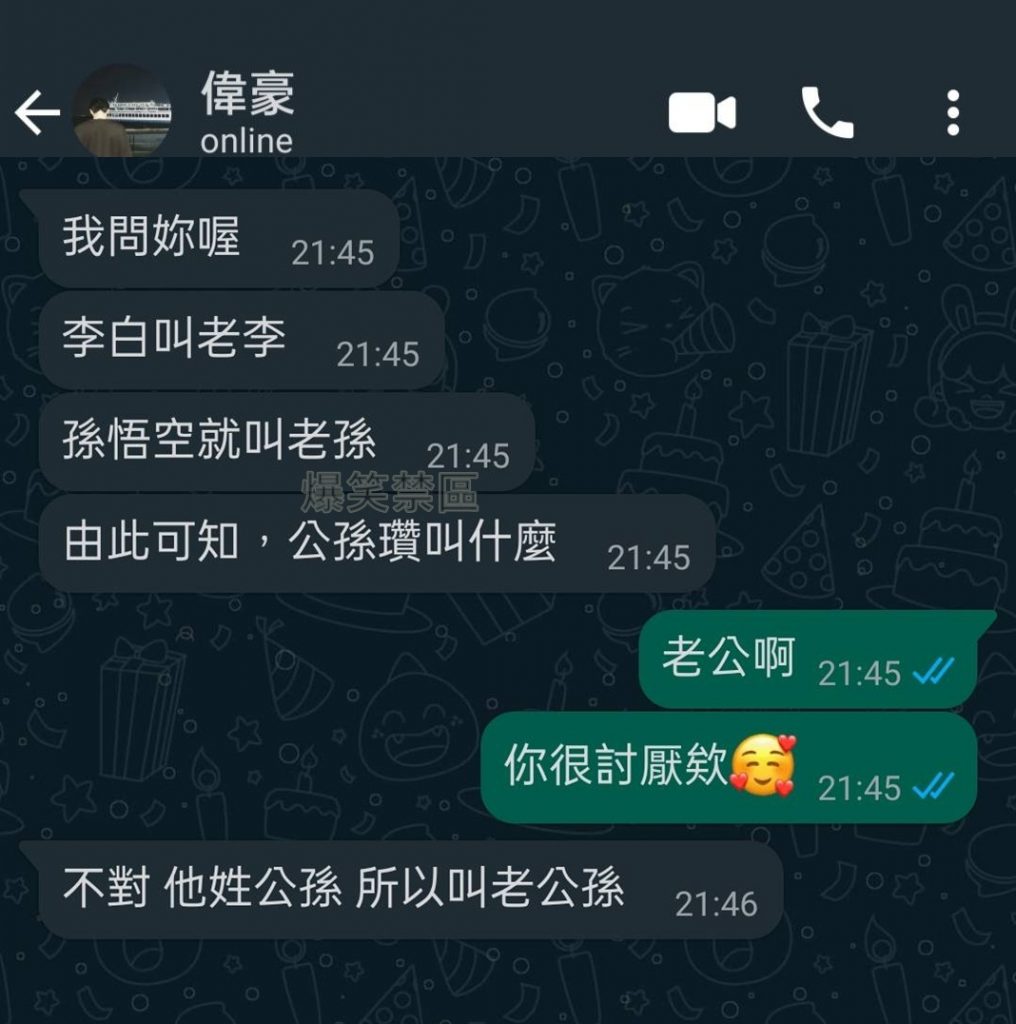Start a video call with 偉豪

pyautogui.click(x=702, y=113)
